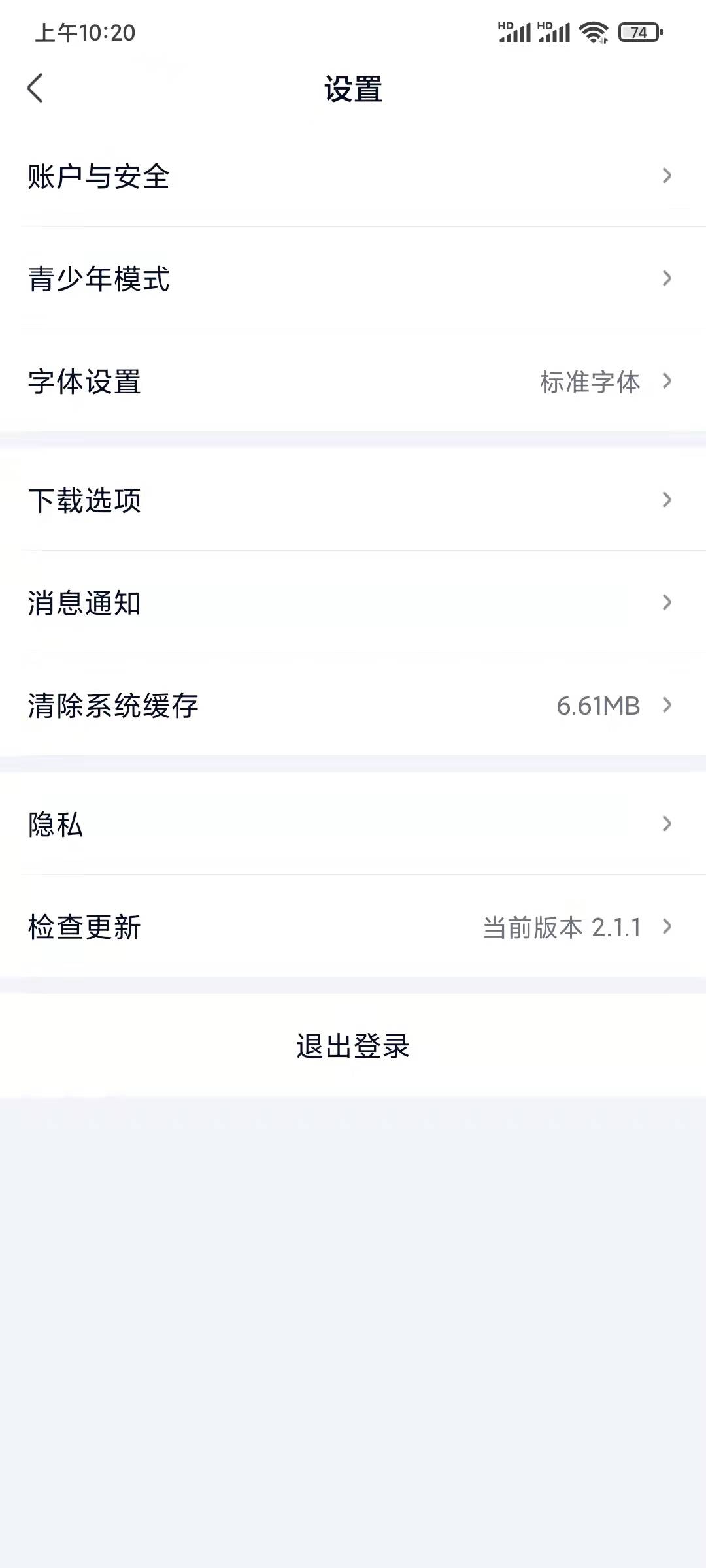Tap 退出登录 to log out
The width and height of the screenshot is (706, 1568).
(x=353, y=1045)
